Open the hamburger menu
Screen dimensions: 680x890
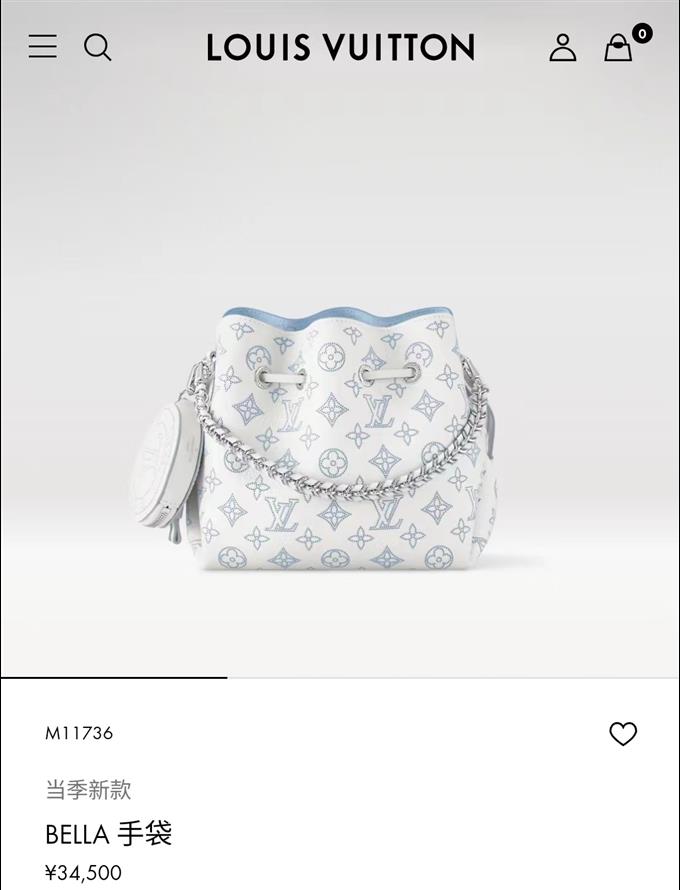42,46
